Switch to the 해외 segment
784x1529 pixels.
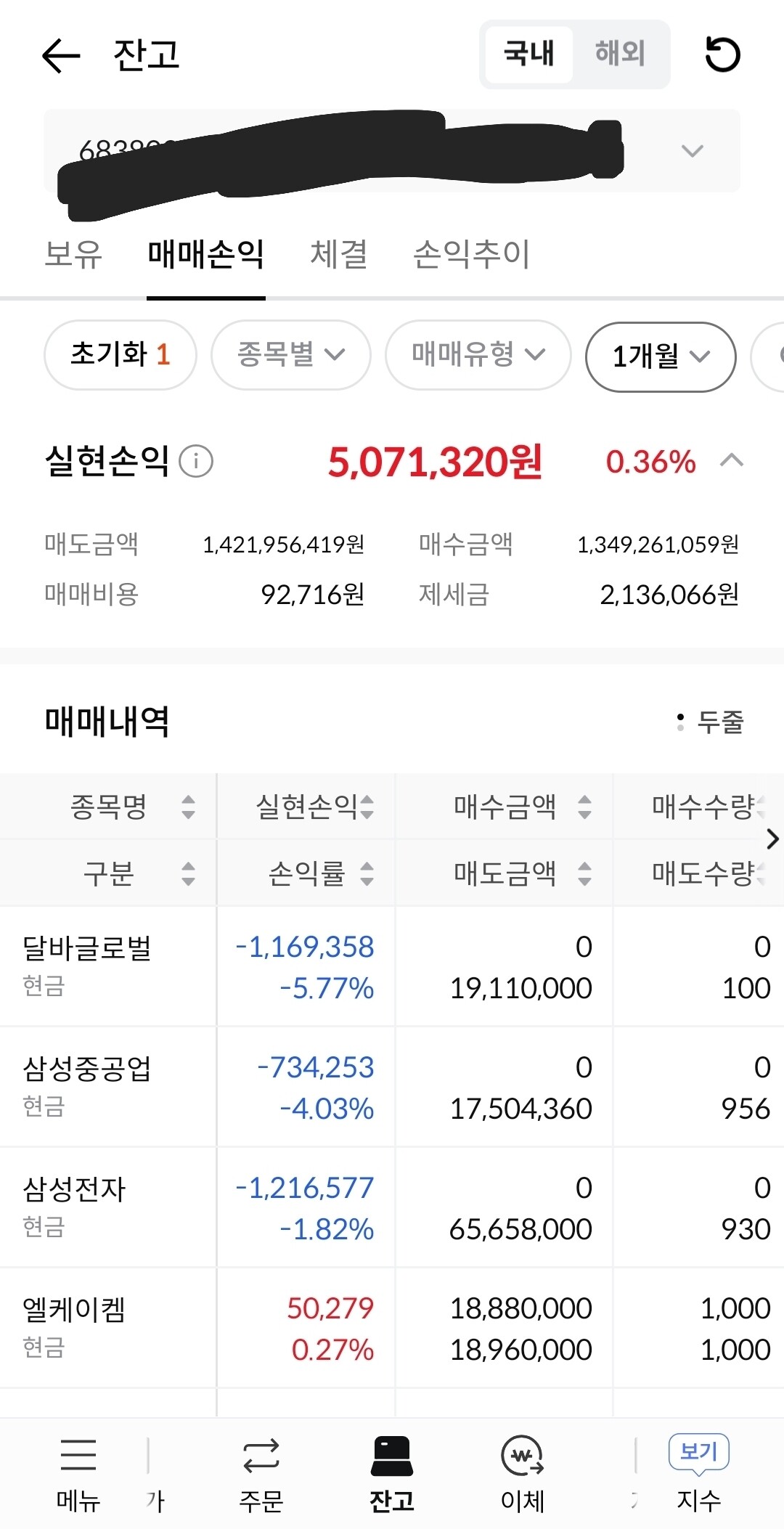pyautogui.click(x=620, y=54)
